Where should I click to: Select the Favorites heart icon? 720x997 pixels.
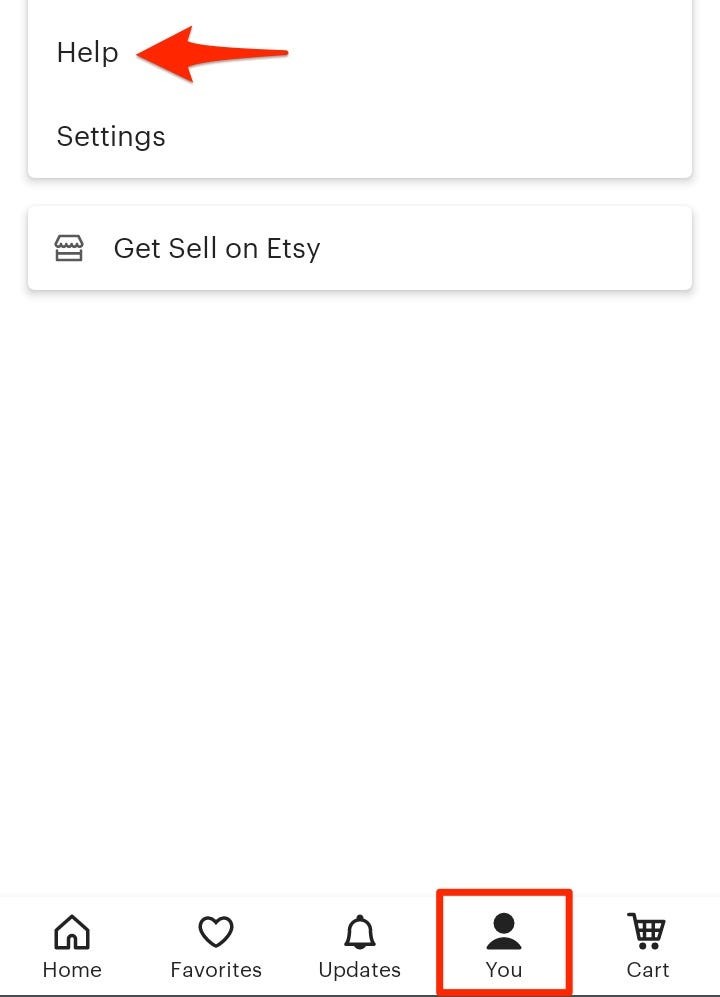coord(216,932)
